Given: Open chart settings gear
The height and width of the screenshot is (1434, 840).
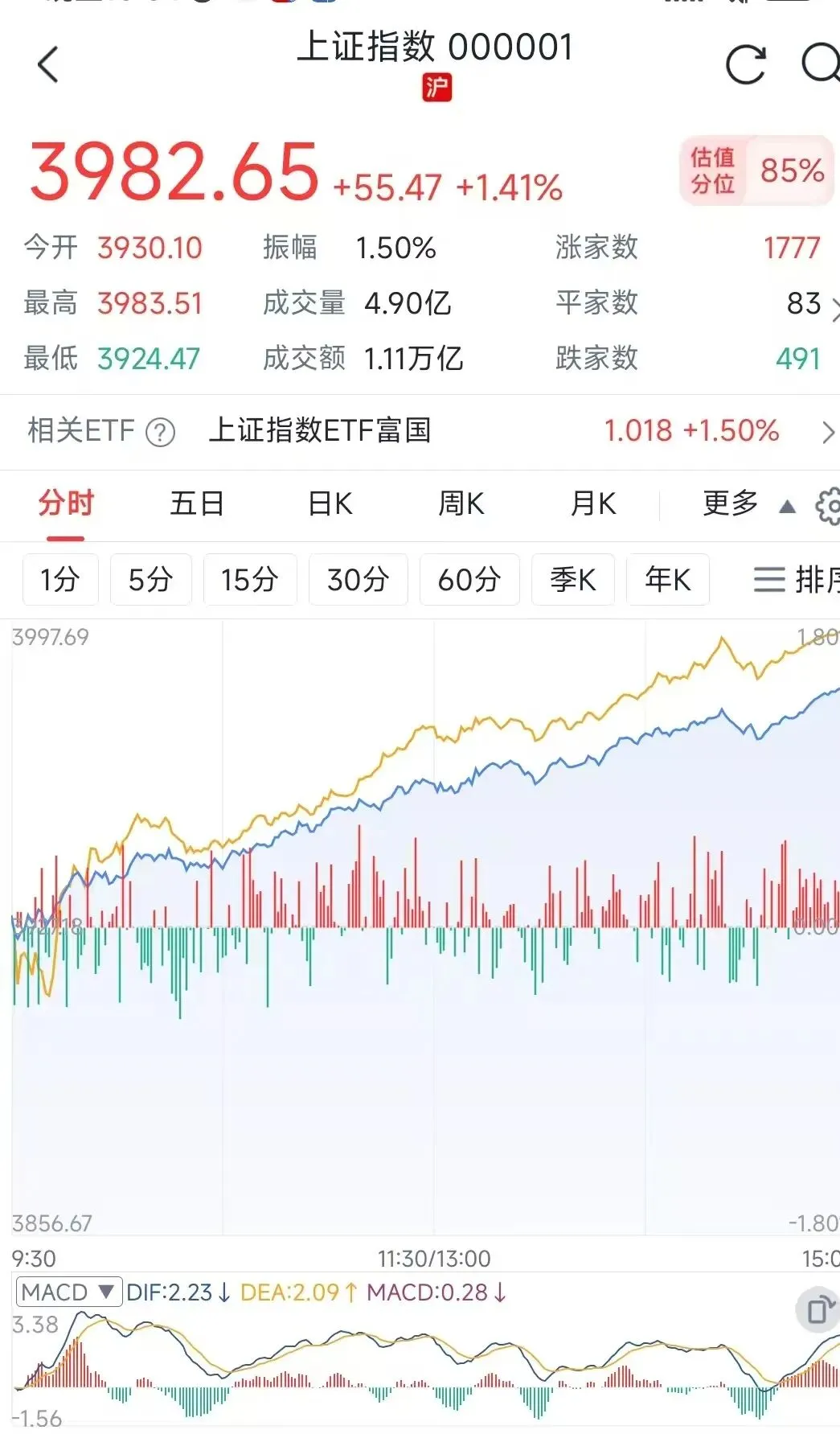Looking at the screenshot, I should click(828, 506).
